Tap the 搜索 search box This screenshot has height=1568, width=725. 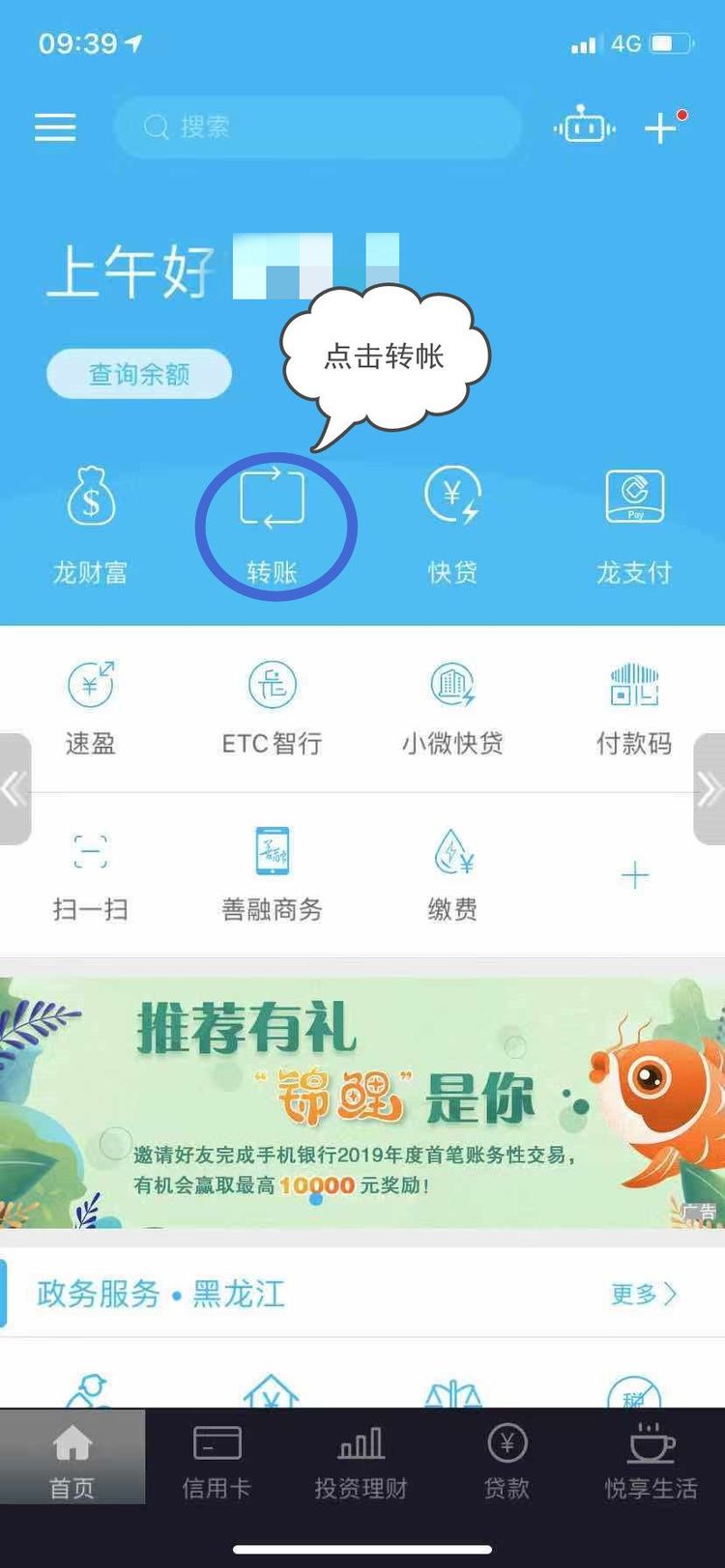[x=317, y=128]
